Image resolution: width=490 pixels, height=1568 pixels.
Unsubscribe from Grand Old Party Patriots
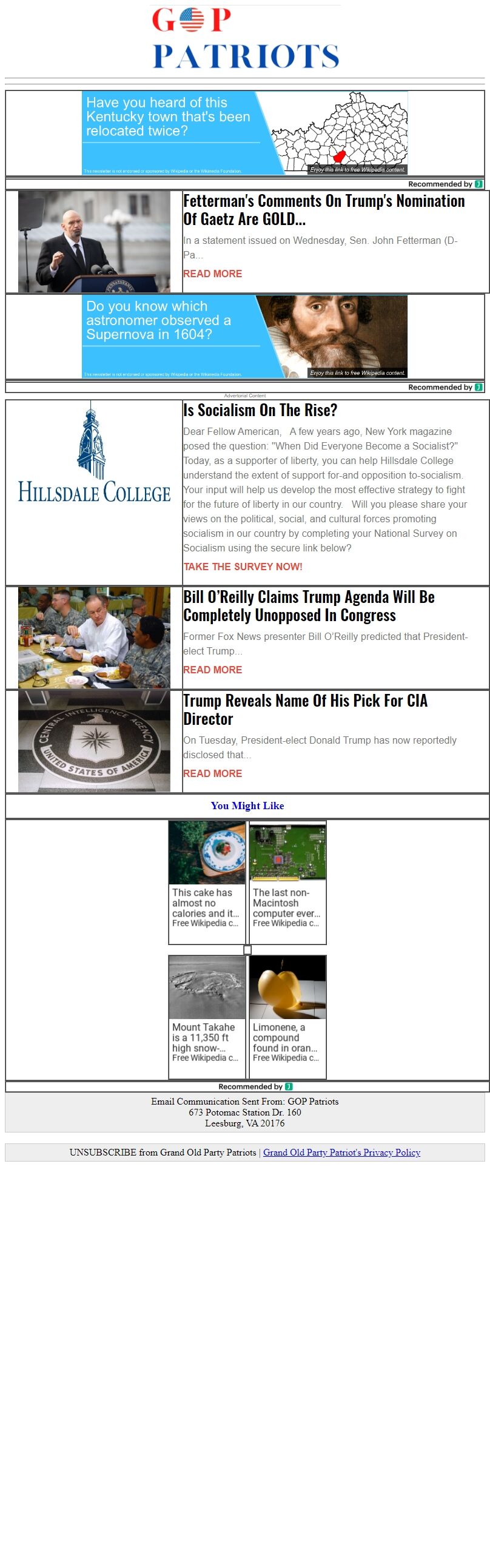(163, 1152)
